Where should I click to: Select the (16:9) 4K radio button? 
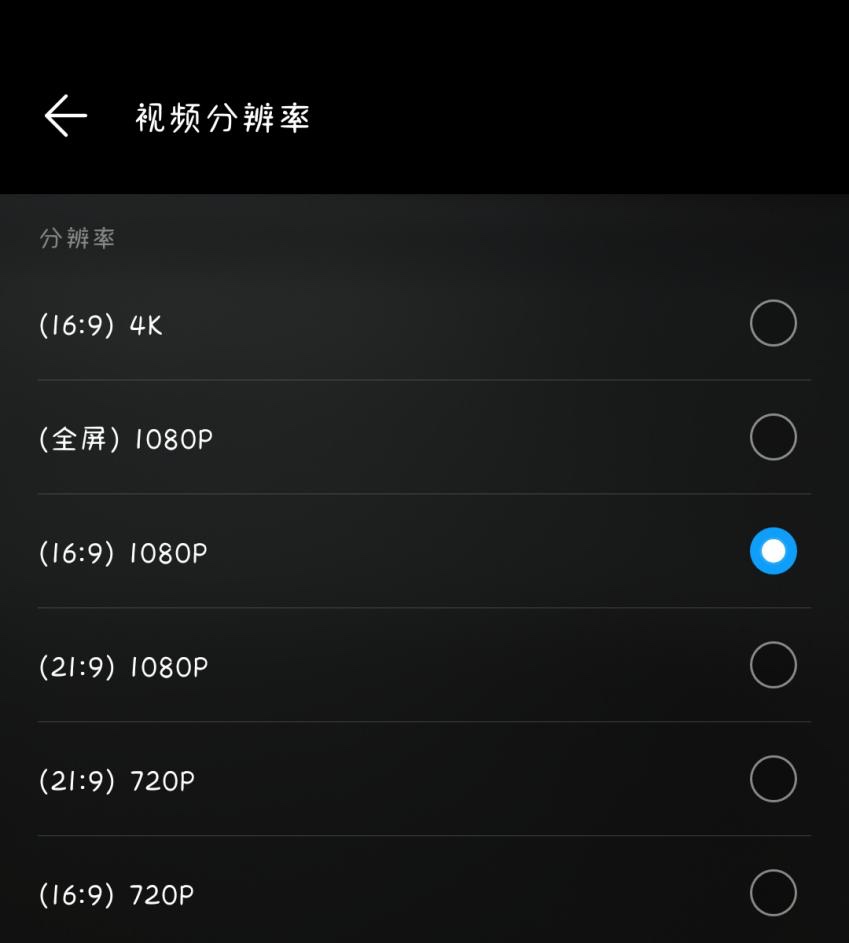click(773, 322)
